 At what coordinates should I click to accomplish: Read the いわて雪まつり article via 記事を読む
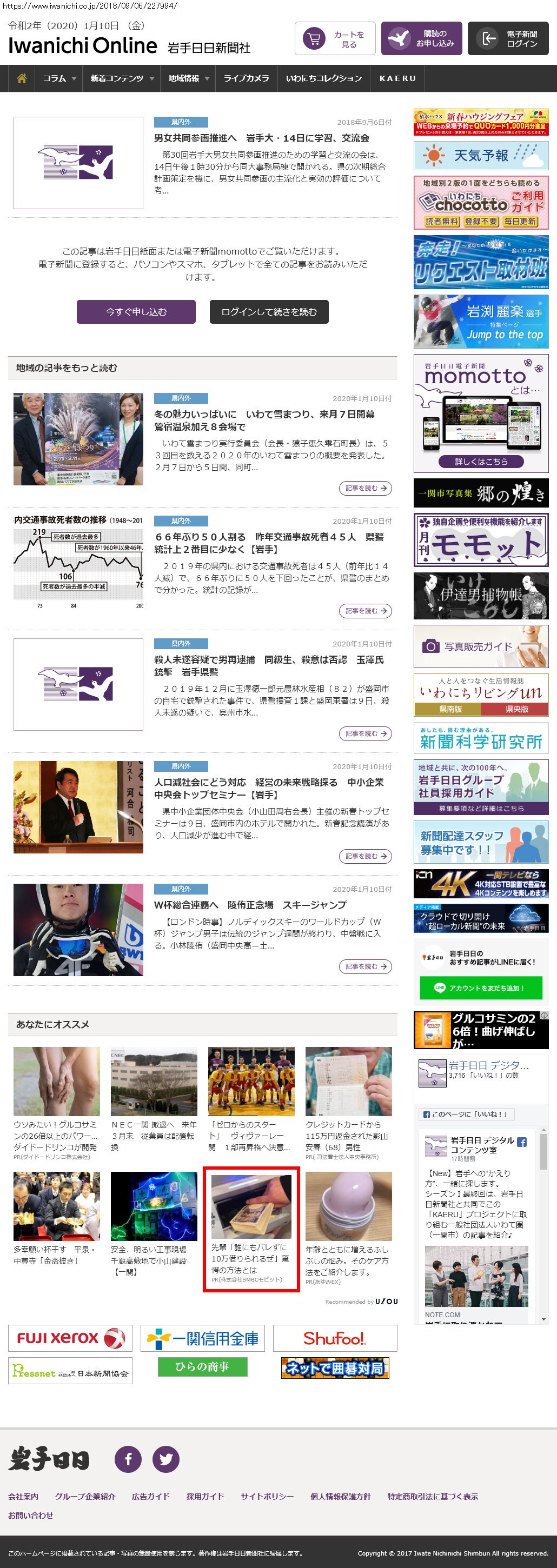(364, 488)
